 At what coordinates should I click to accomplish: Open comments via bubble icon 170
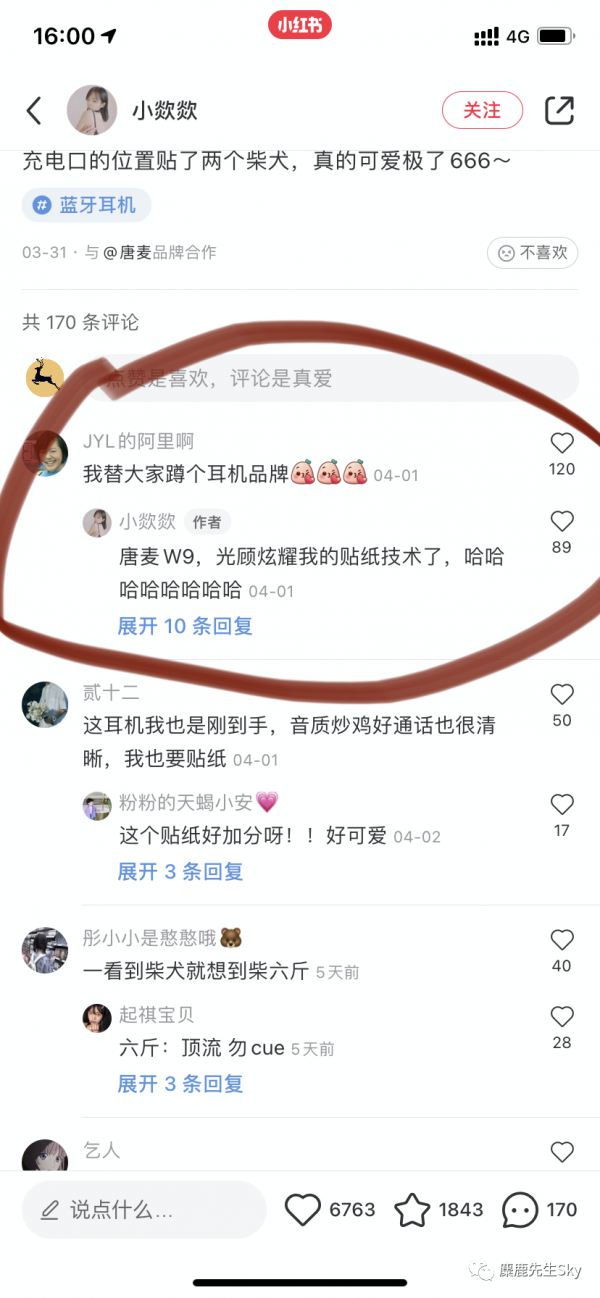pos(520,1210)
